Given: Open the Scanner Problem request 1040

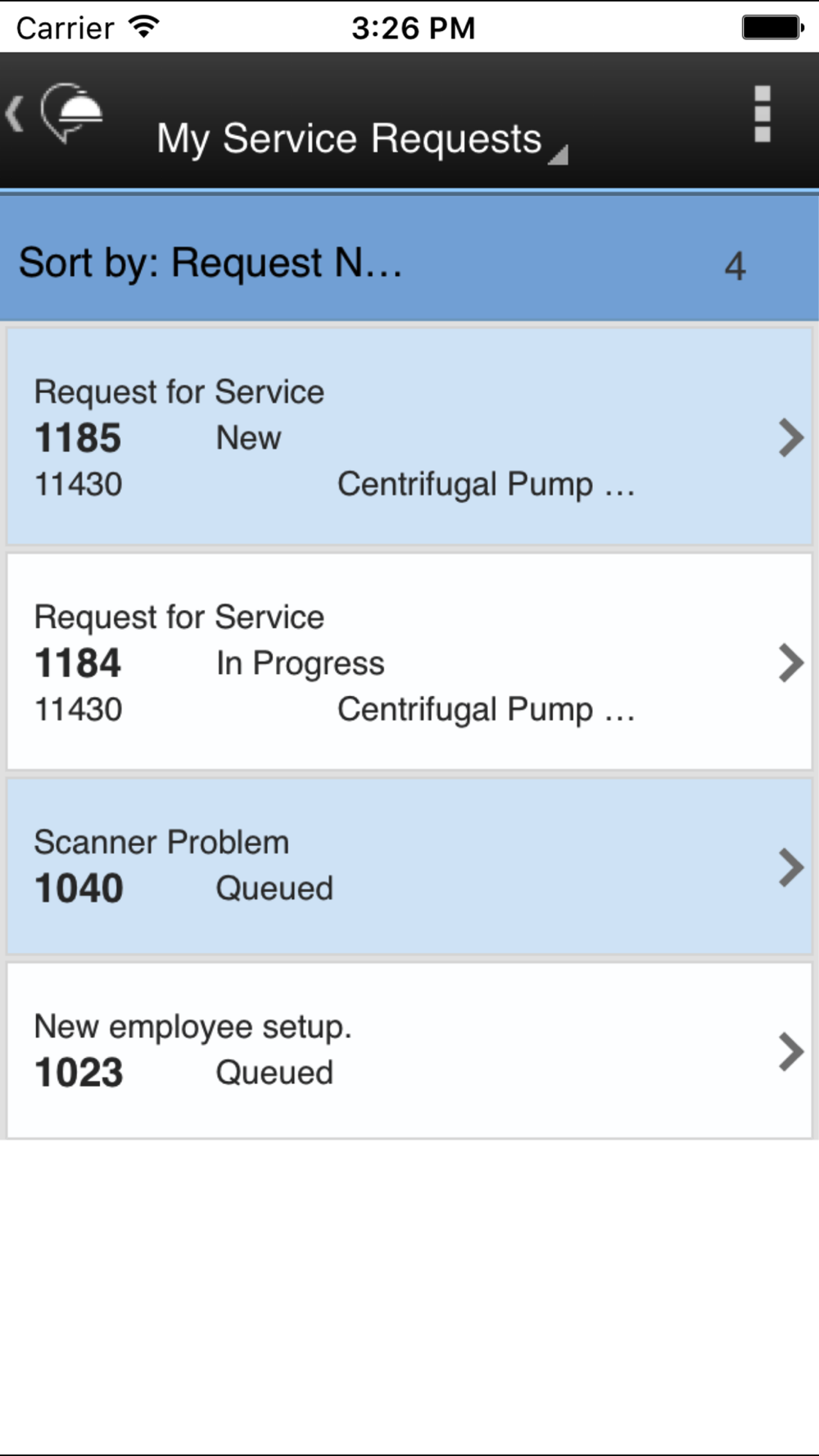Looking at the screenshot, I should click(409, 866).
